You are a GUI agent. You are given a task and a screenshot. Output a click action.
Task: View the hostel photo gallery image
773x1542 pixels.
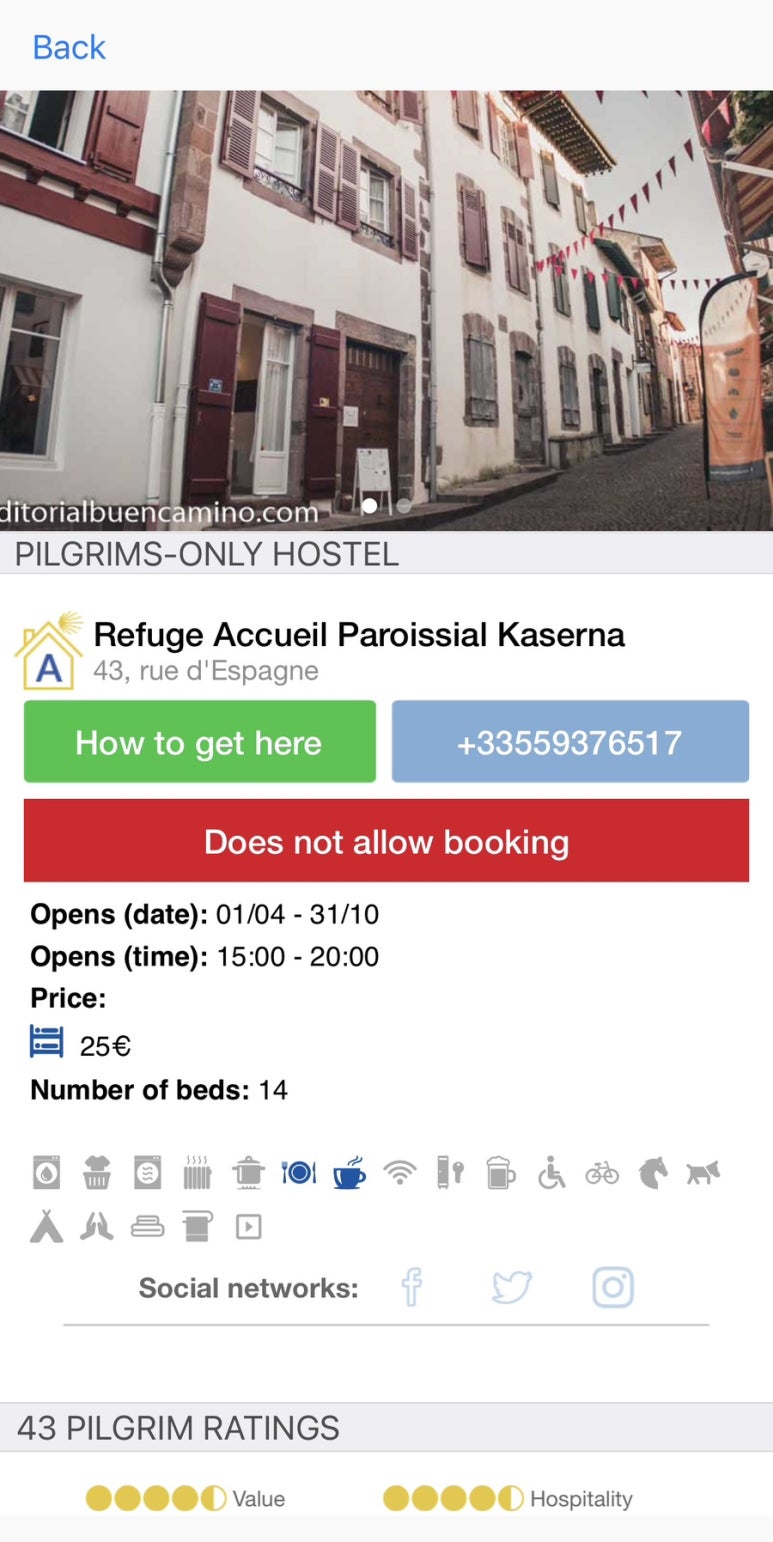pos(386,311)
